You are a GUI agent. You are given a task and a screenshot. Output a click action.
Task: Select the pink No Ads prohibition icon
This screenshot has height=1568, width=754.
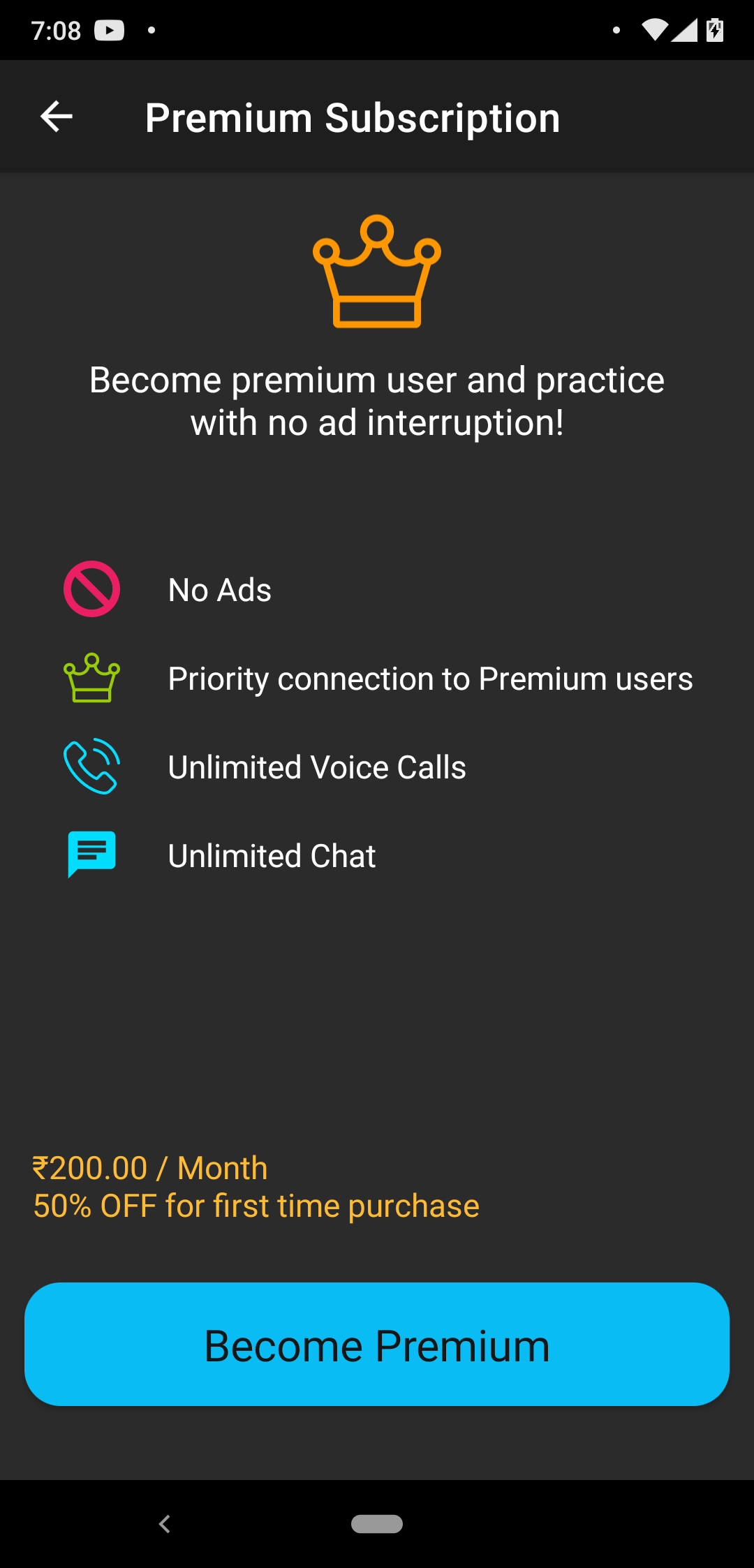pos(91,589)
